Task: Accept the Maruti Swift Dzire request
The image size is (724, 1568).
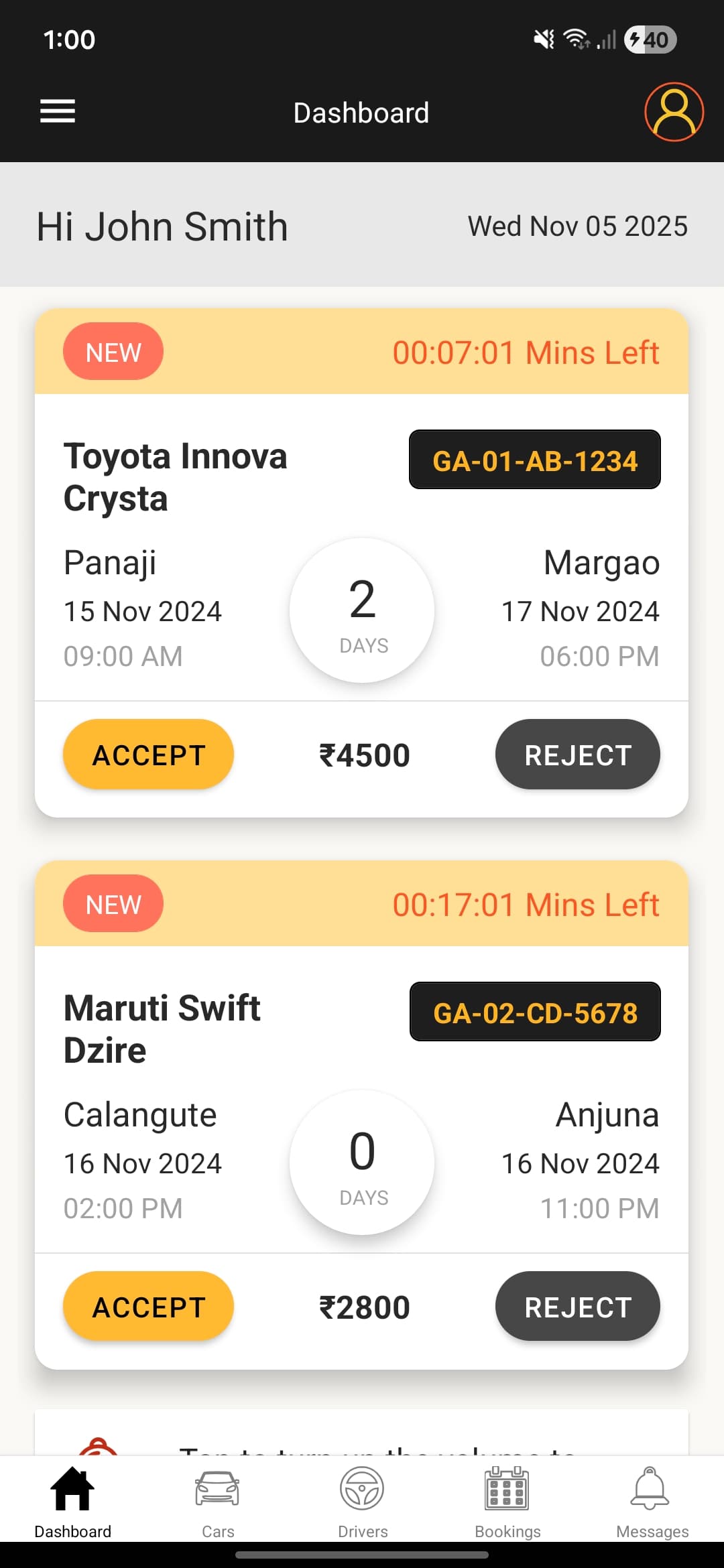Action: point(147,1306)
